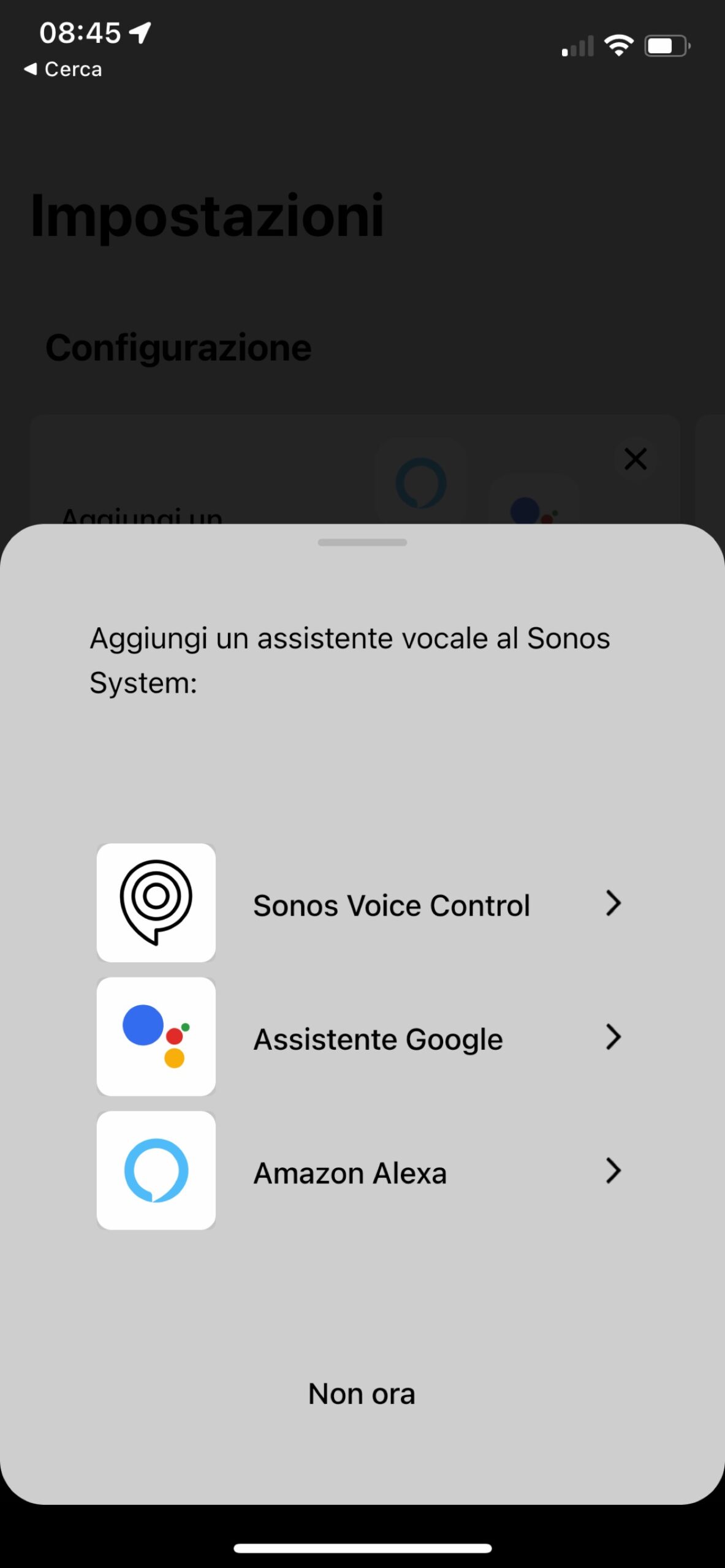Select Assistente Google option
The height and width of the screenshot is (1568, 725).
362,1038
